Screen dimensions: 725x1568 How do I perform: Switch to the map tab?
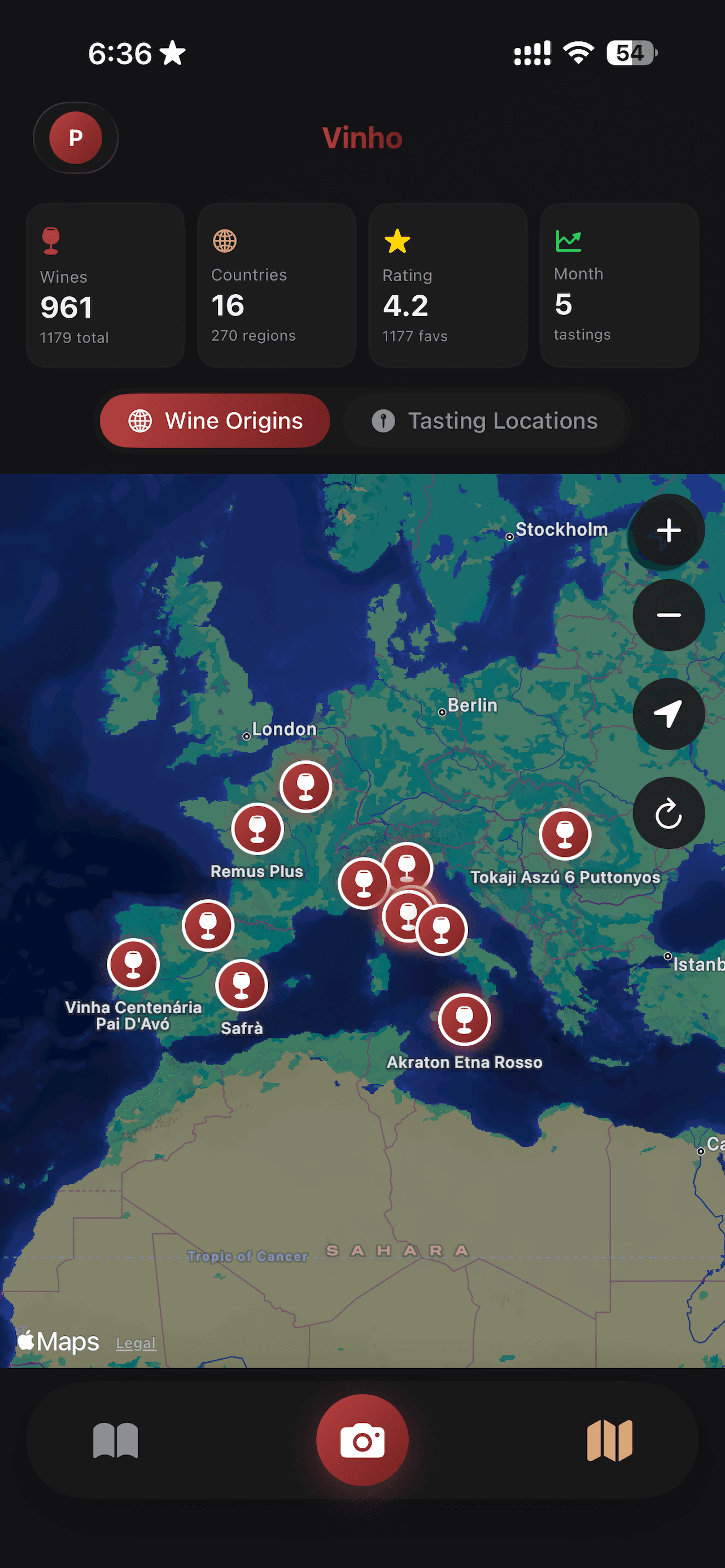tap(609, 1440)
